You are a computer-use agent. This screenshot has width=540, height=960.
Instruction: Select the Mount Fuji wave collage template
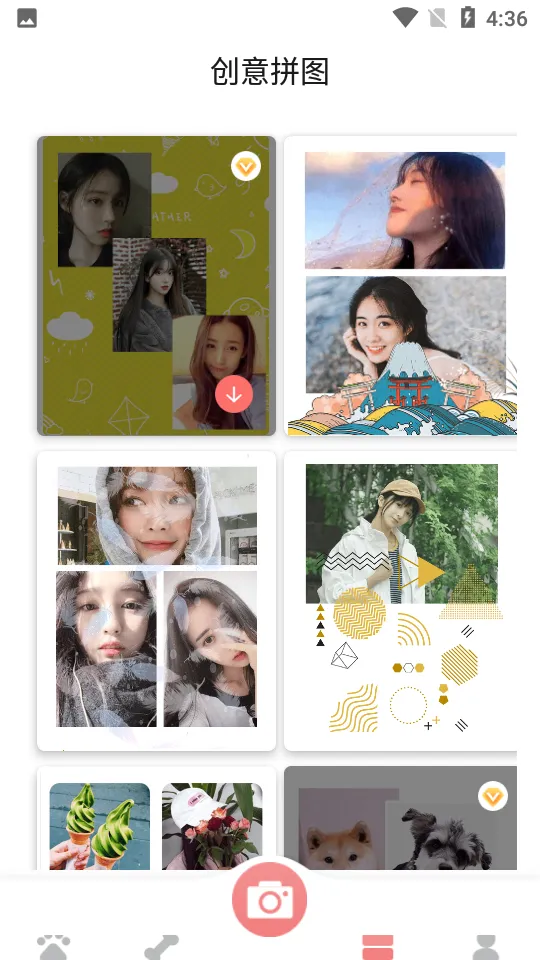(x=400, y=286)
